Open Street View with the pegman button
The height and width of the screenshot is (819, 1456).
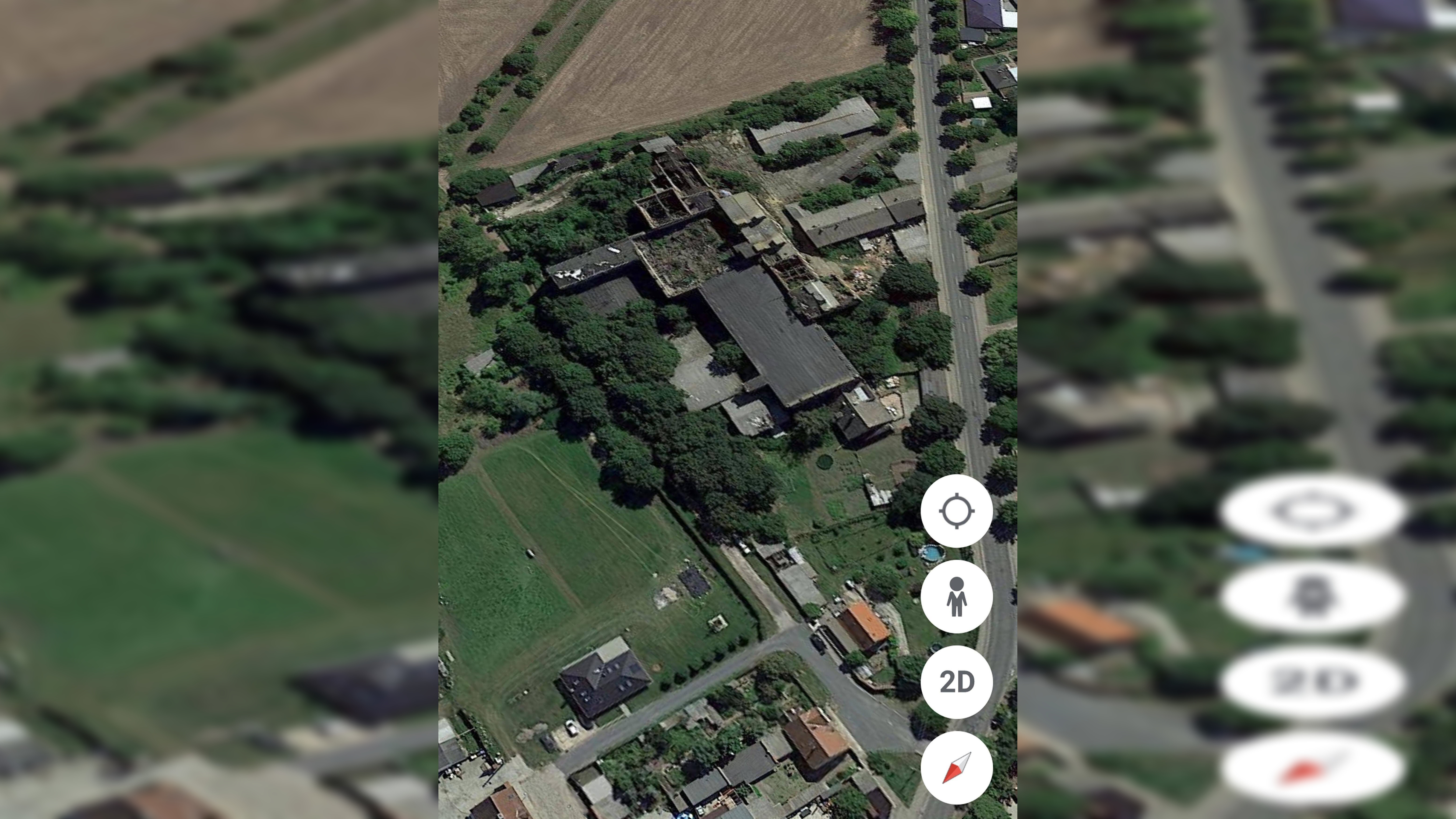tap(956, 596)
